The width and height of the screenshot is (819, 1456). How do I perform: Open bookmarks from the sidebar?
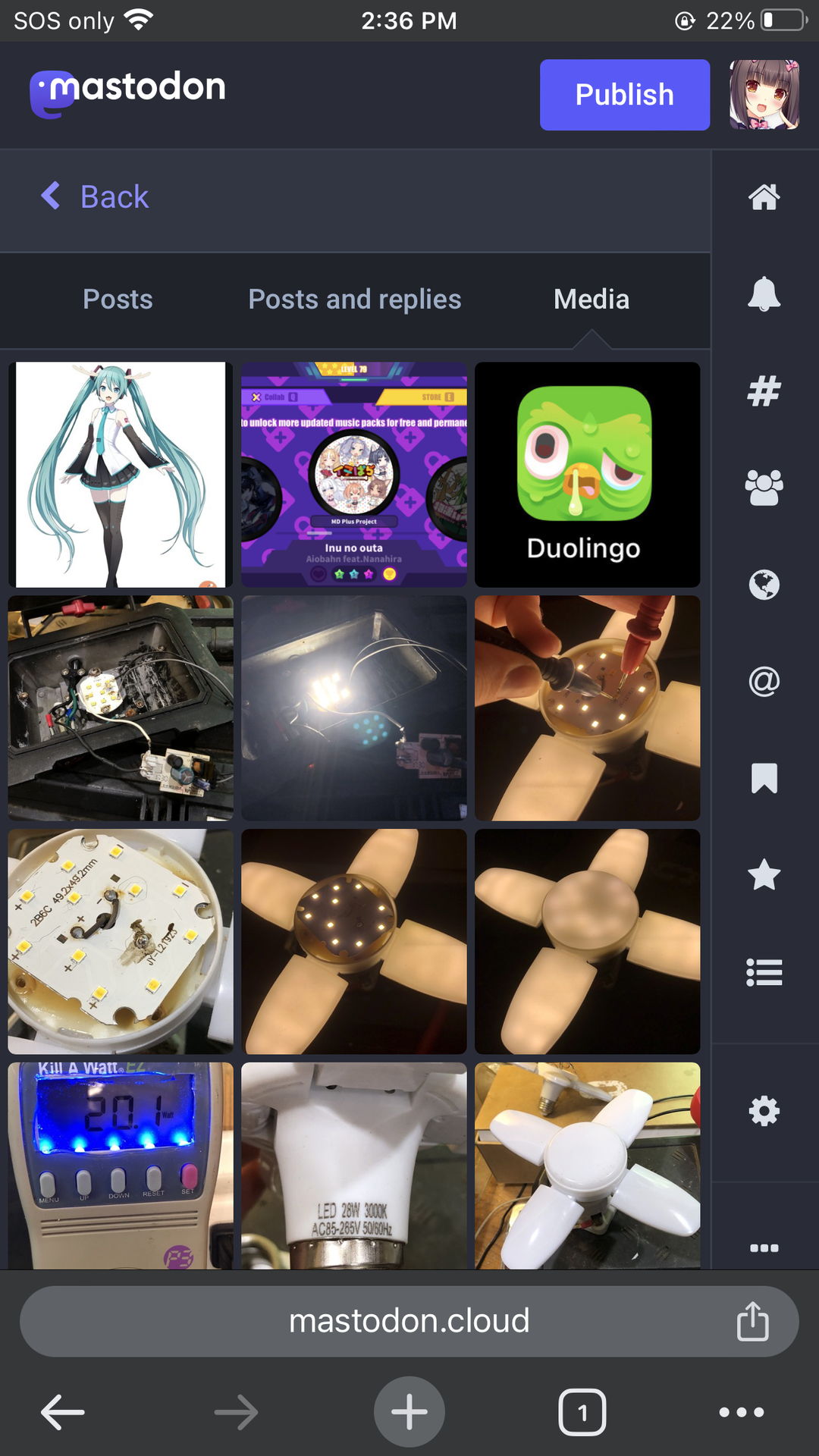point(764,779)
